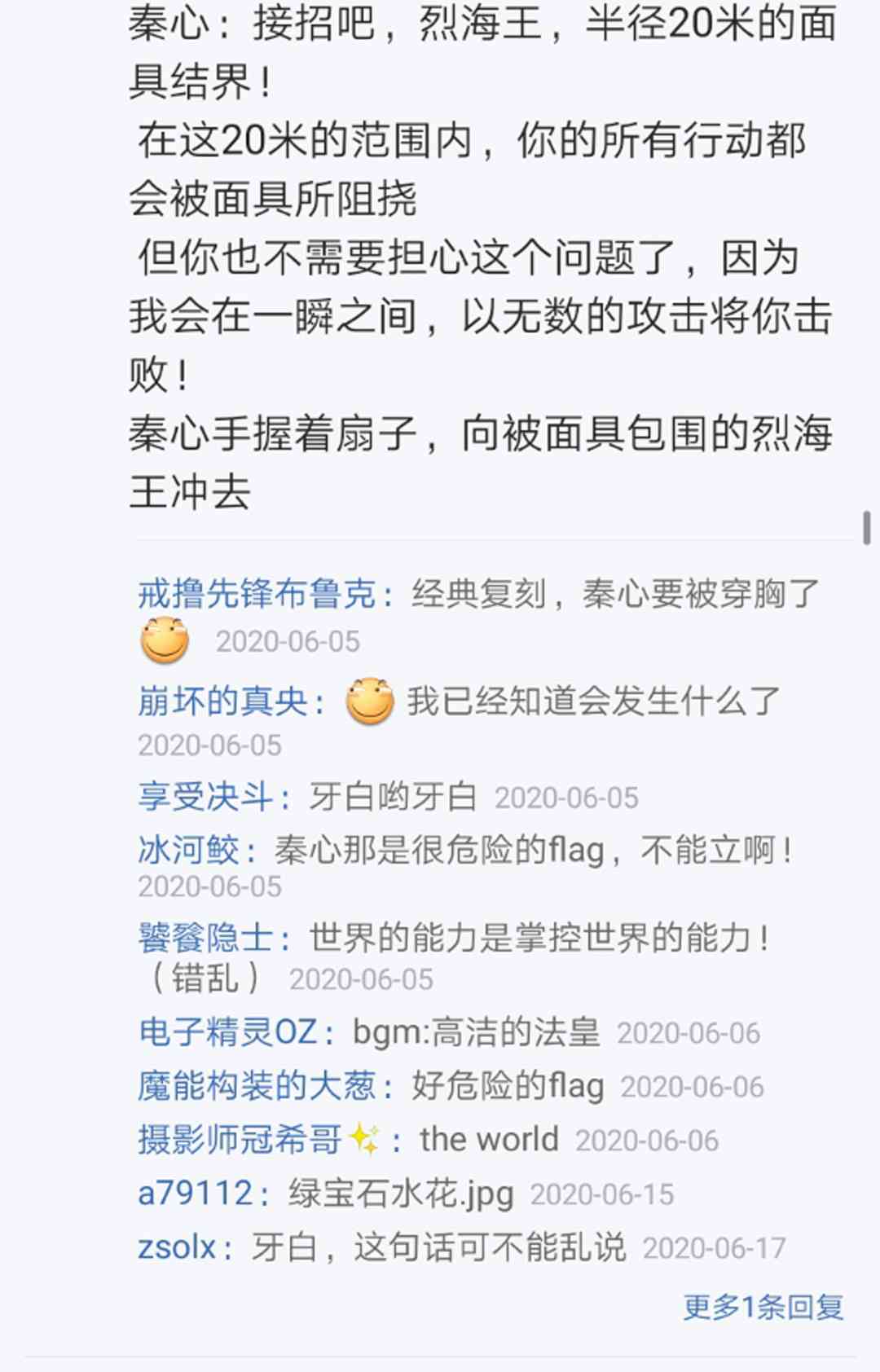
Task: View a79112's profile
Action: tap(196, 1194)
